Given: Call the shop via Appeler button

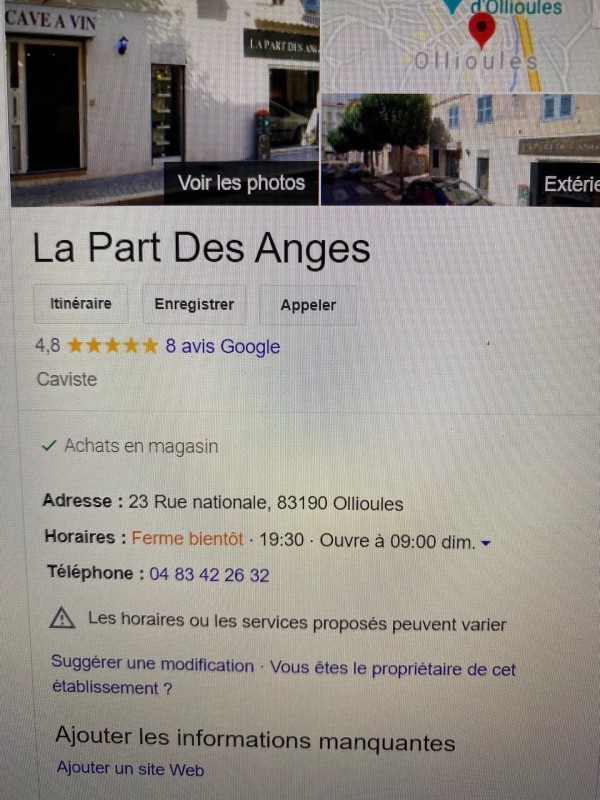Looking at the screenshot, I should 308,306.
